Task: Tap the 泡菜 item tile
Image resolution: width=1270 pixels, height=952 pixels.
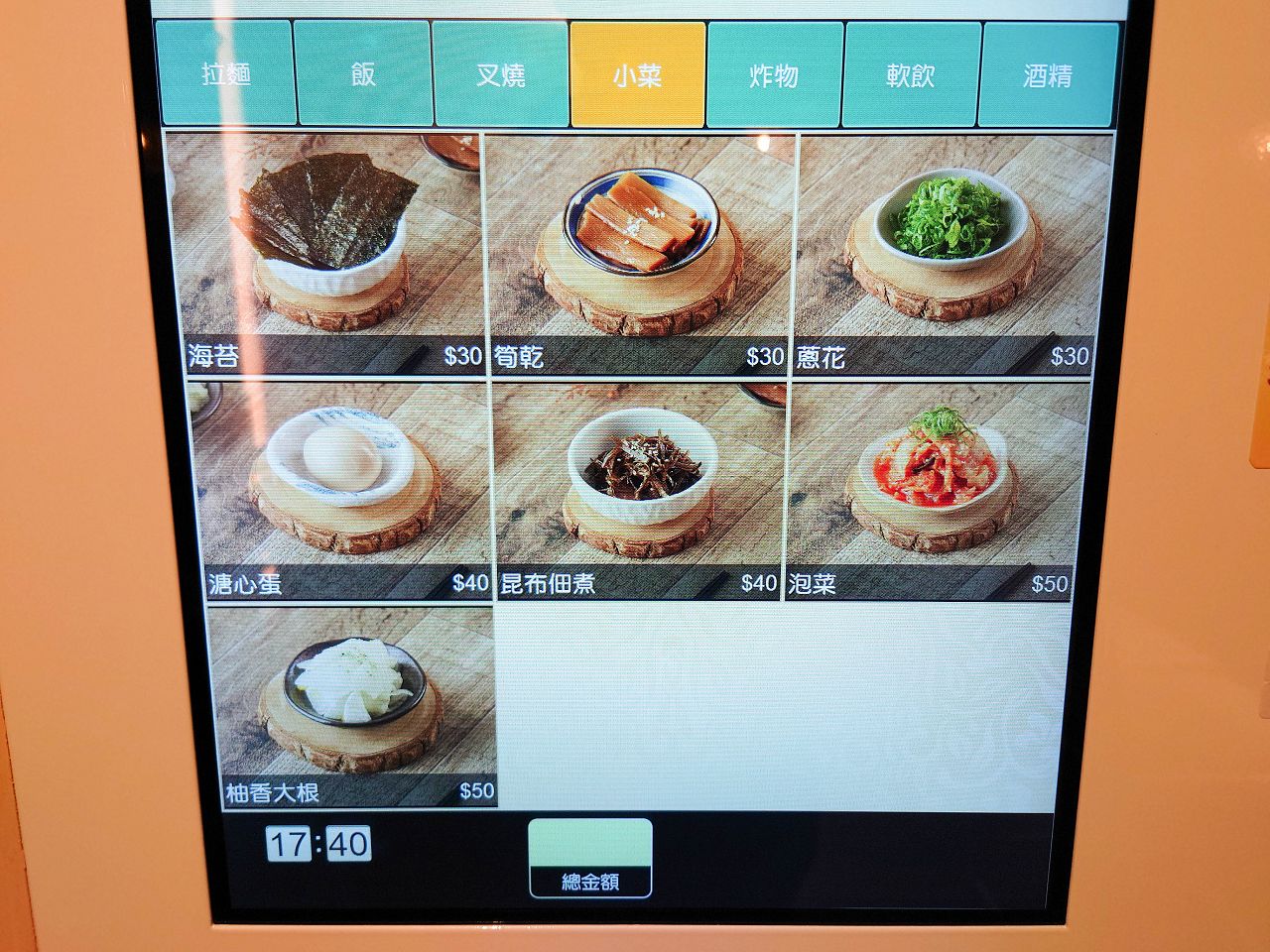Action: click(x=933, y=491)
